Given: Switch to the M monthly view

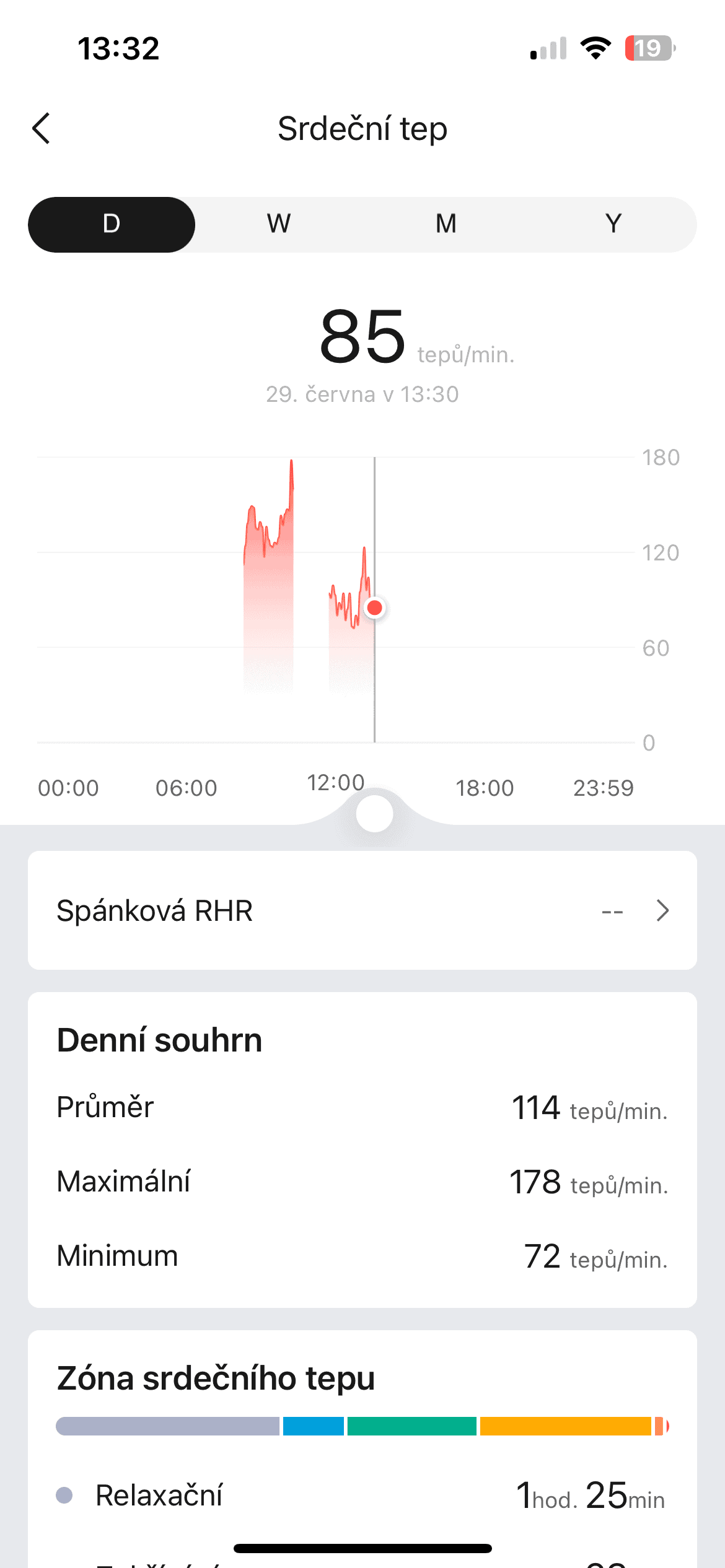Looking at the screenshot, I should [446, 224].
